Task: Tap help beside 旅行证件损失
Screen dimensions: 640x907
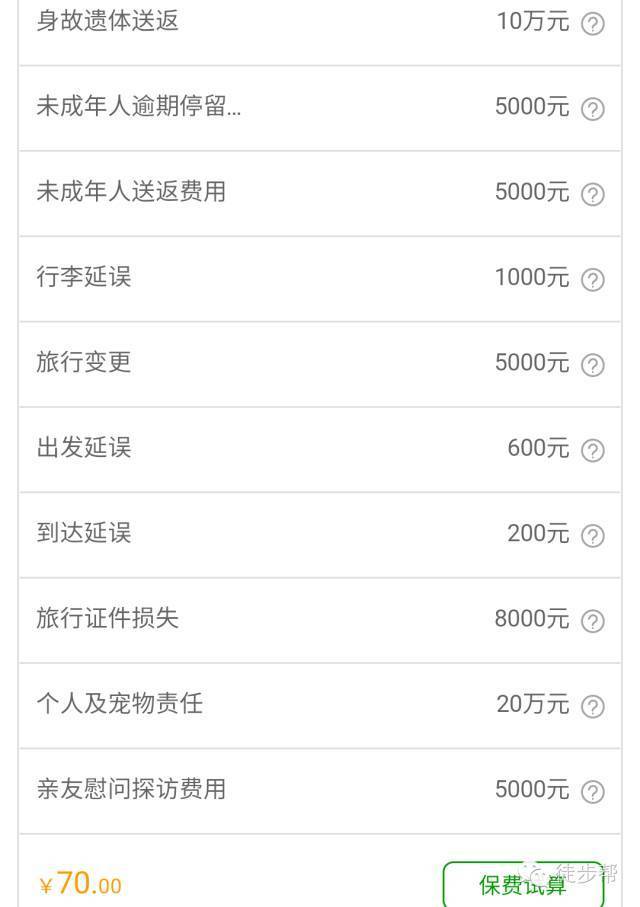Action: coord(593,621)
